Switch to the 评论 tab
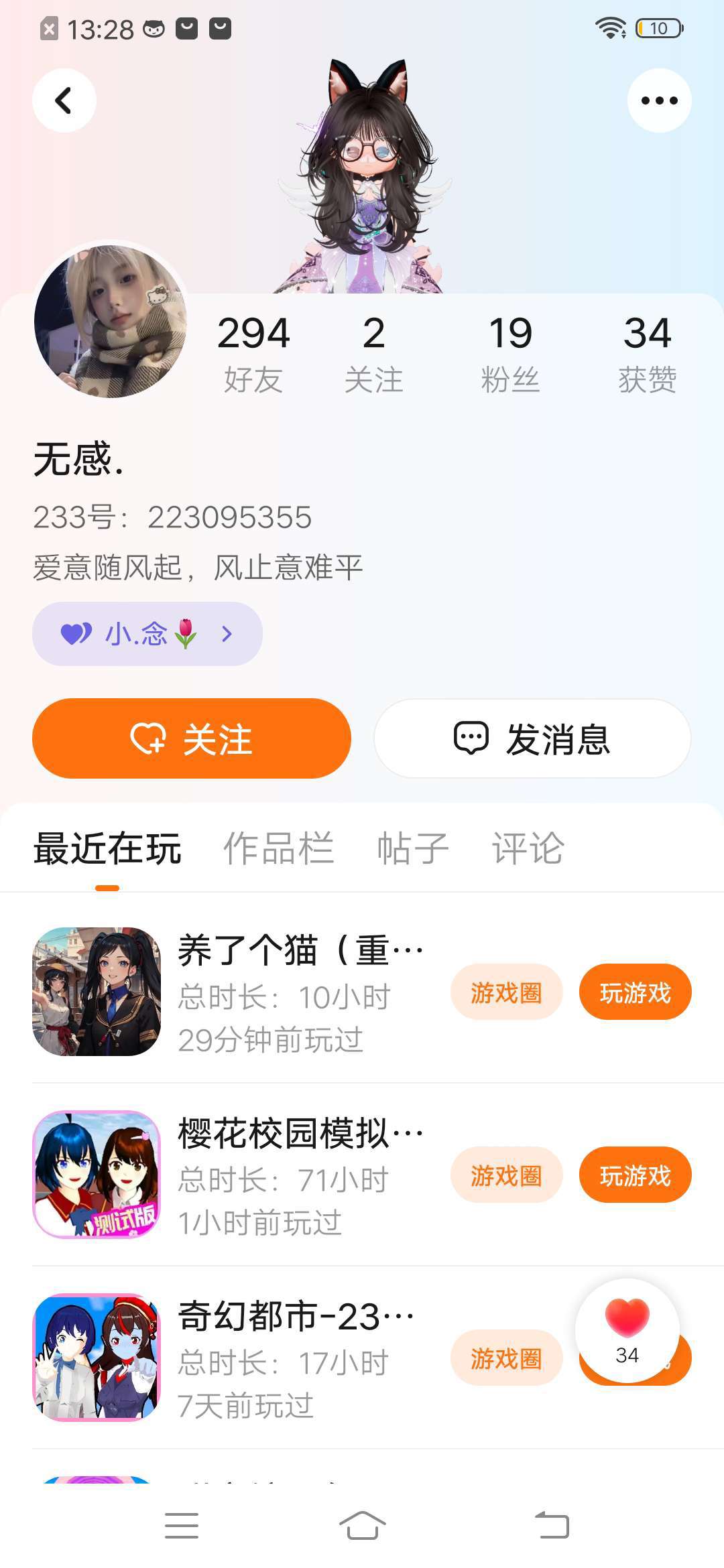The height and width of the screenshot is (1568, 724). (528, 848)
